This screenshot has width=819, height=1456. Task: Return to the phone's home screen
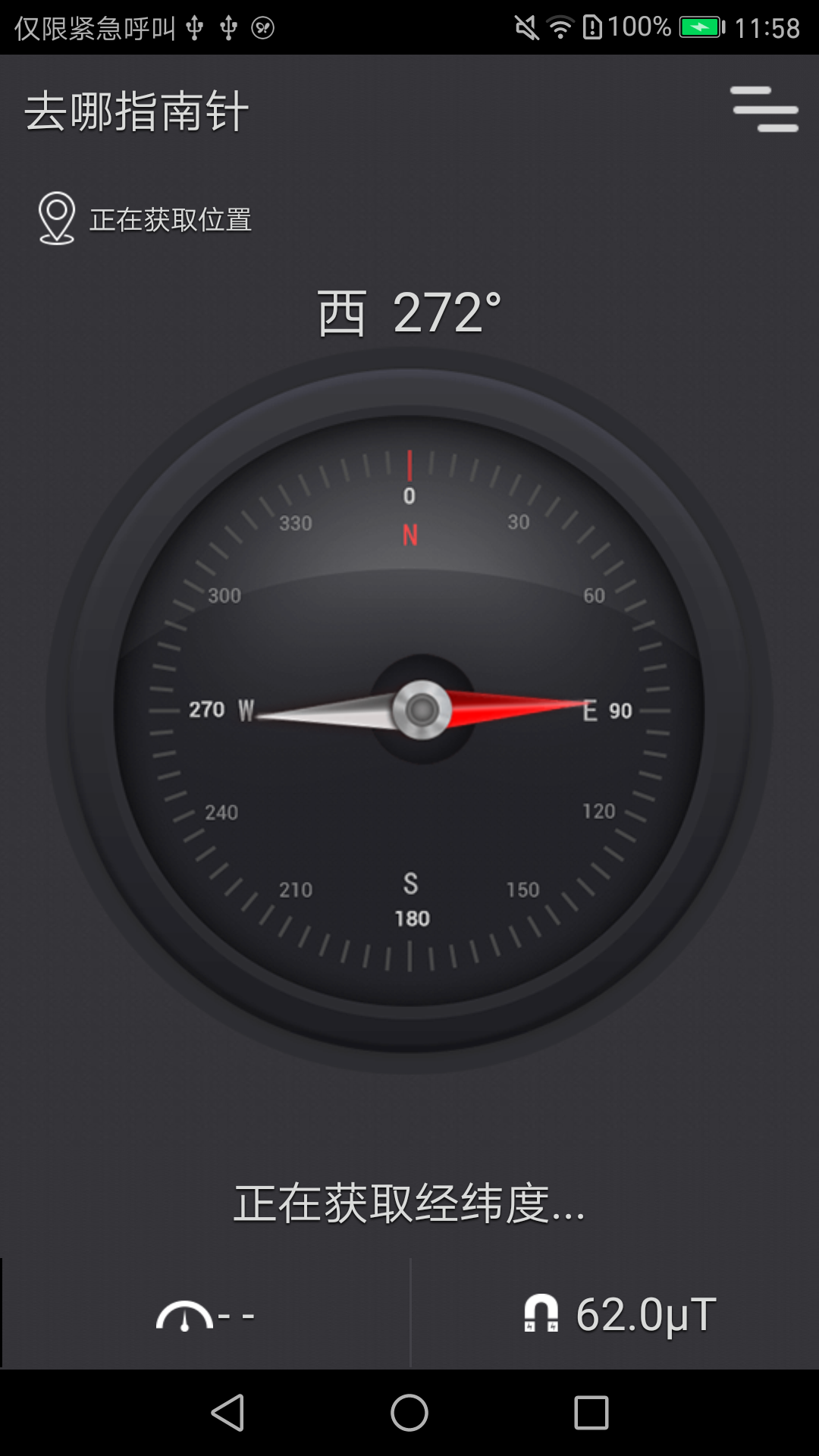coord(409,1413)
